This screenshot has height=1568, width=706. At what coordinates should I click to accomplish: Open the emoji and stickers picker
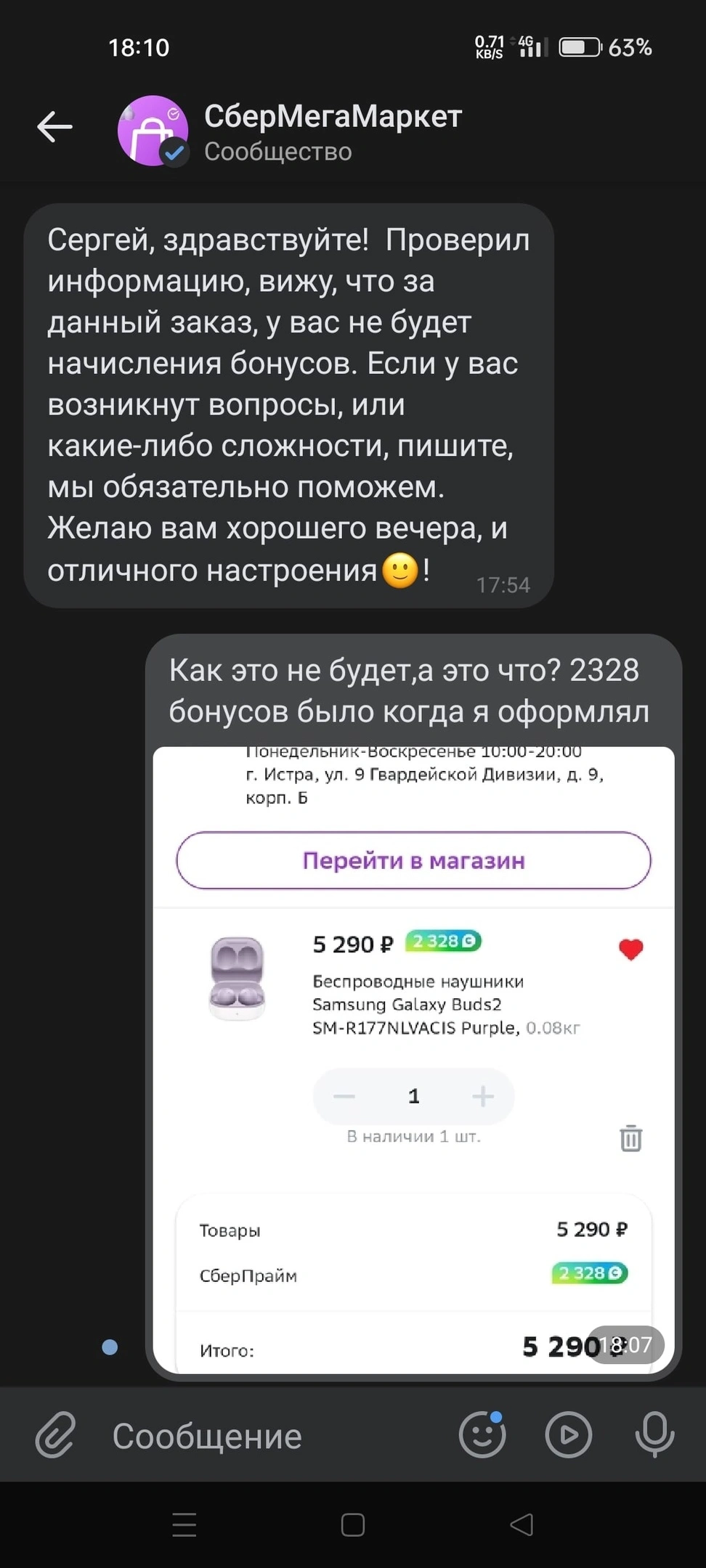tap(482, 1434)
